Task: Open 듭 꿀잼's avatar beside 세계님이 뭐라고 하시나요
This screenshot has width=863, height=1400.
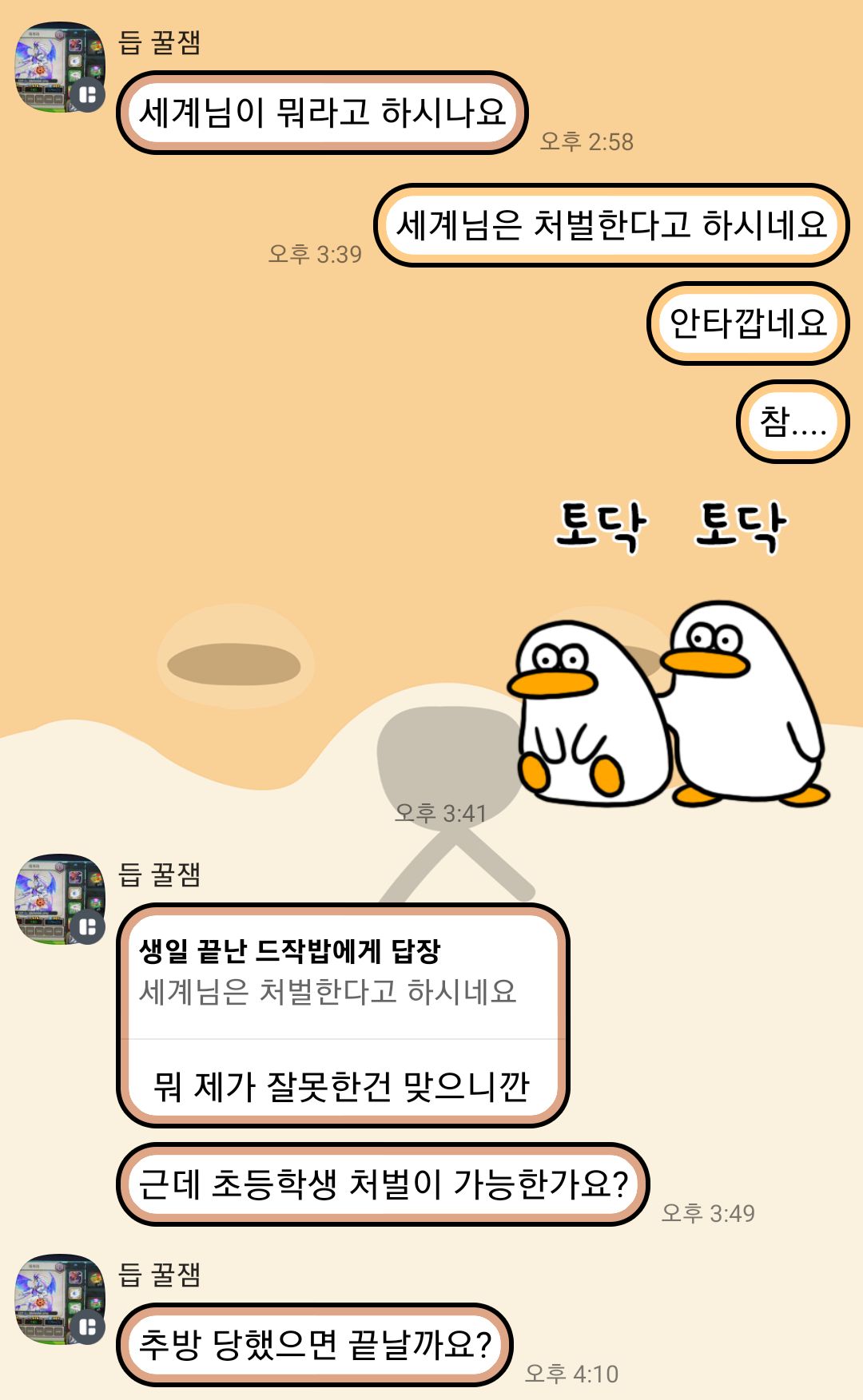Action: pos(60,67)
